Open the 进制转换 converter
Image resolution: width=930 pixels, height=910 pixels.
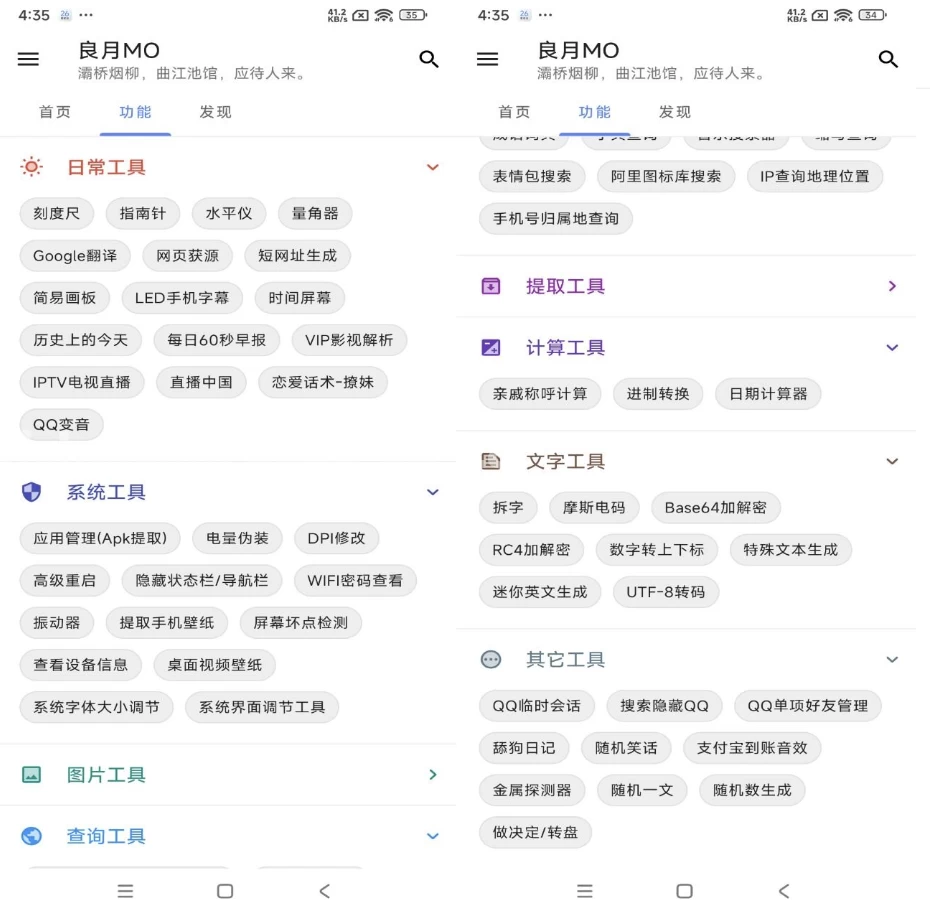[657, 394]
